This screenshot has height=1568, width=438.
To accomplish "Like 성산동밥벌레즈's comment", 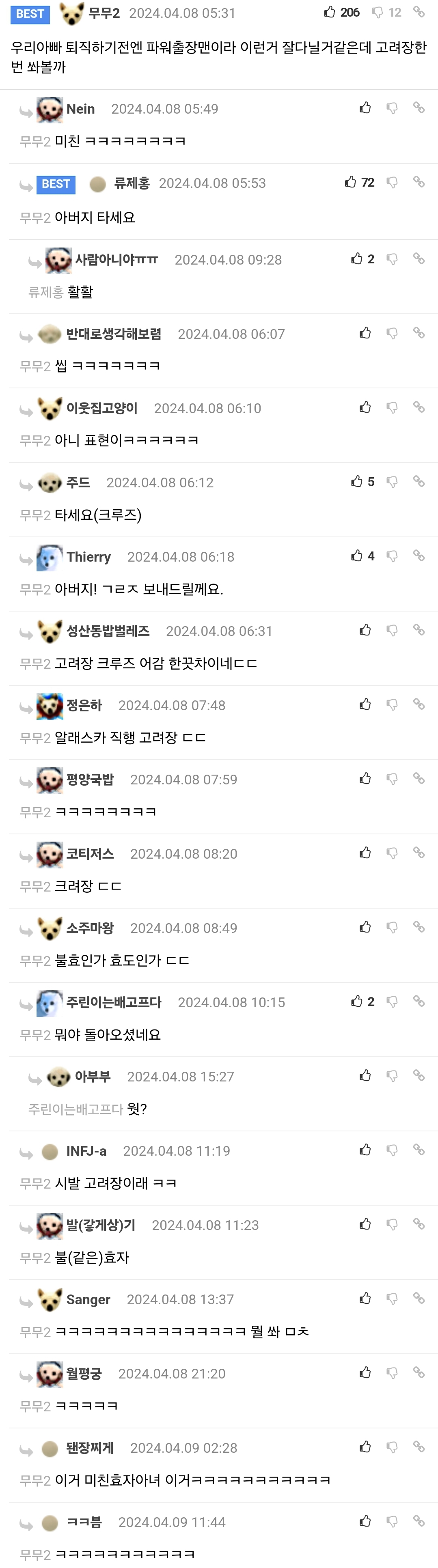I will 365,630.
